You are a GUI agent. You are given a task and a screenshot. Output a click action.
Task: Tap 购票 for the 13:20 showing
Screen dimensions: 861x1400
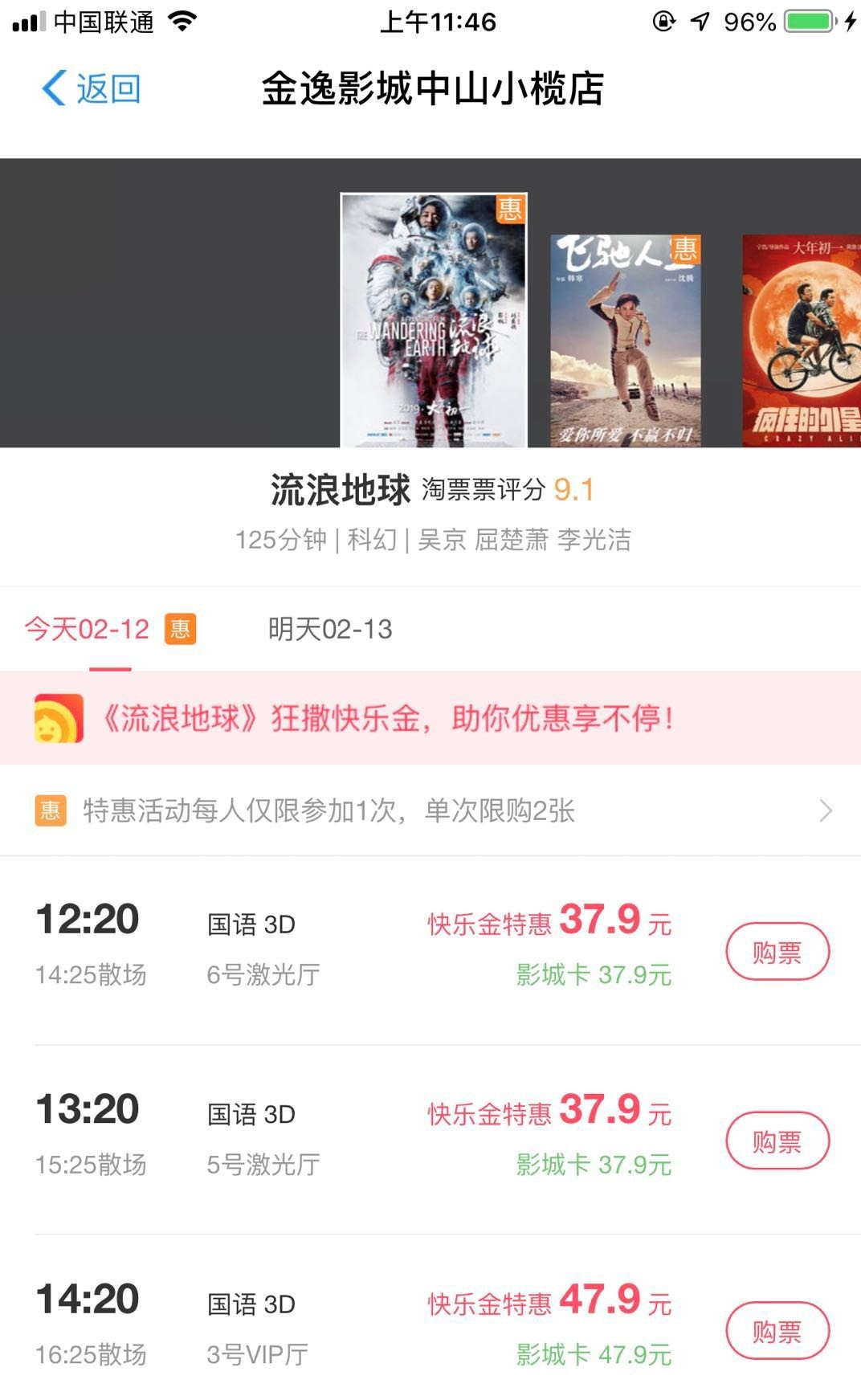click(x=777, y=1141)
